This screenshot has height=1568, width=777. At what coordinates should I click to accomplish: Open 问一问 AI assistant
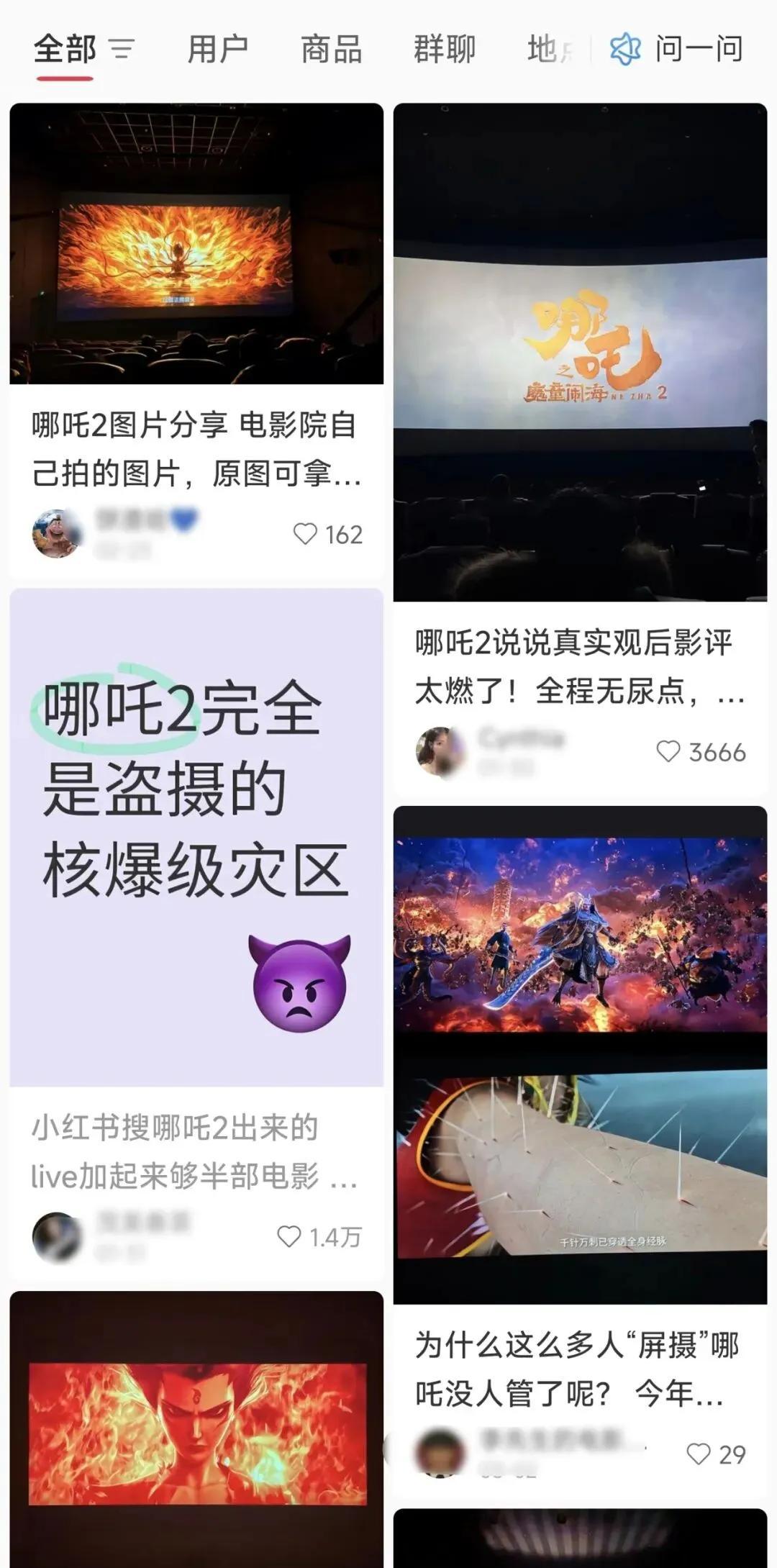677,50
